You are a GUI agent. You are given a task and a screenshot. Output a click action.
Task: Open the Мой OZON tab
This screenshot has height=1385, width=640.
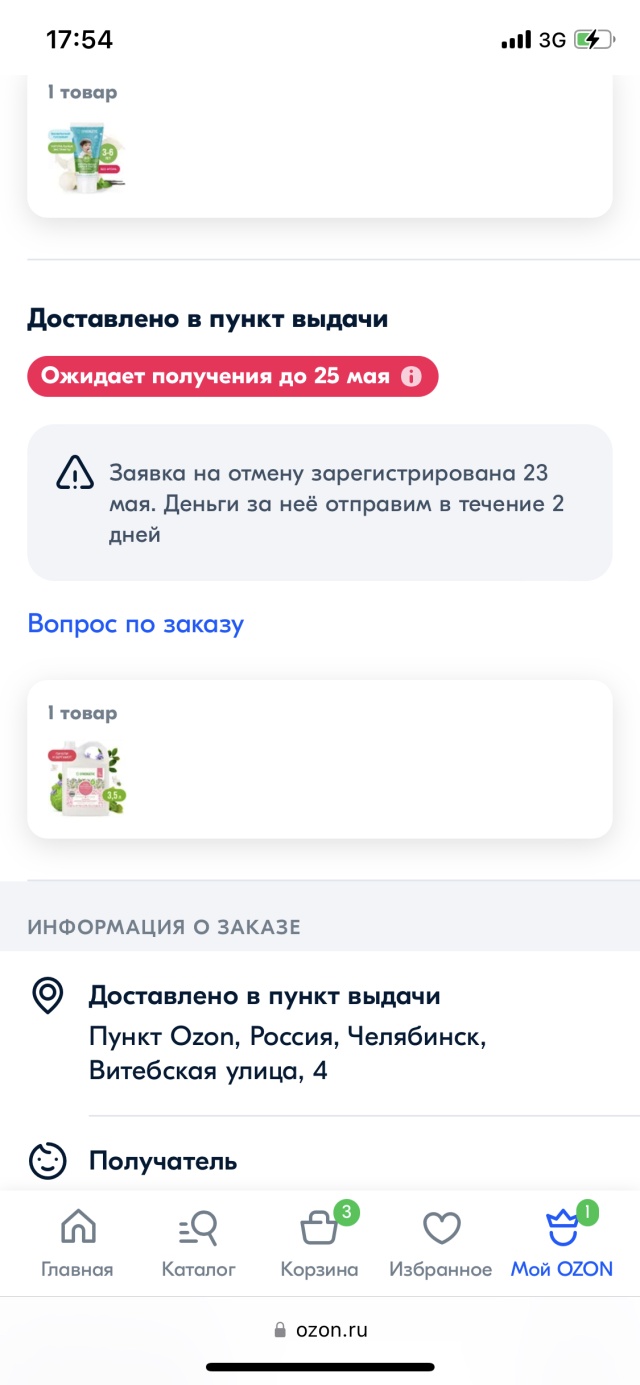click(x=561, y=1243)
